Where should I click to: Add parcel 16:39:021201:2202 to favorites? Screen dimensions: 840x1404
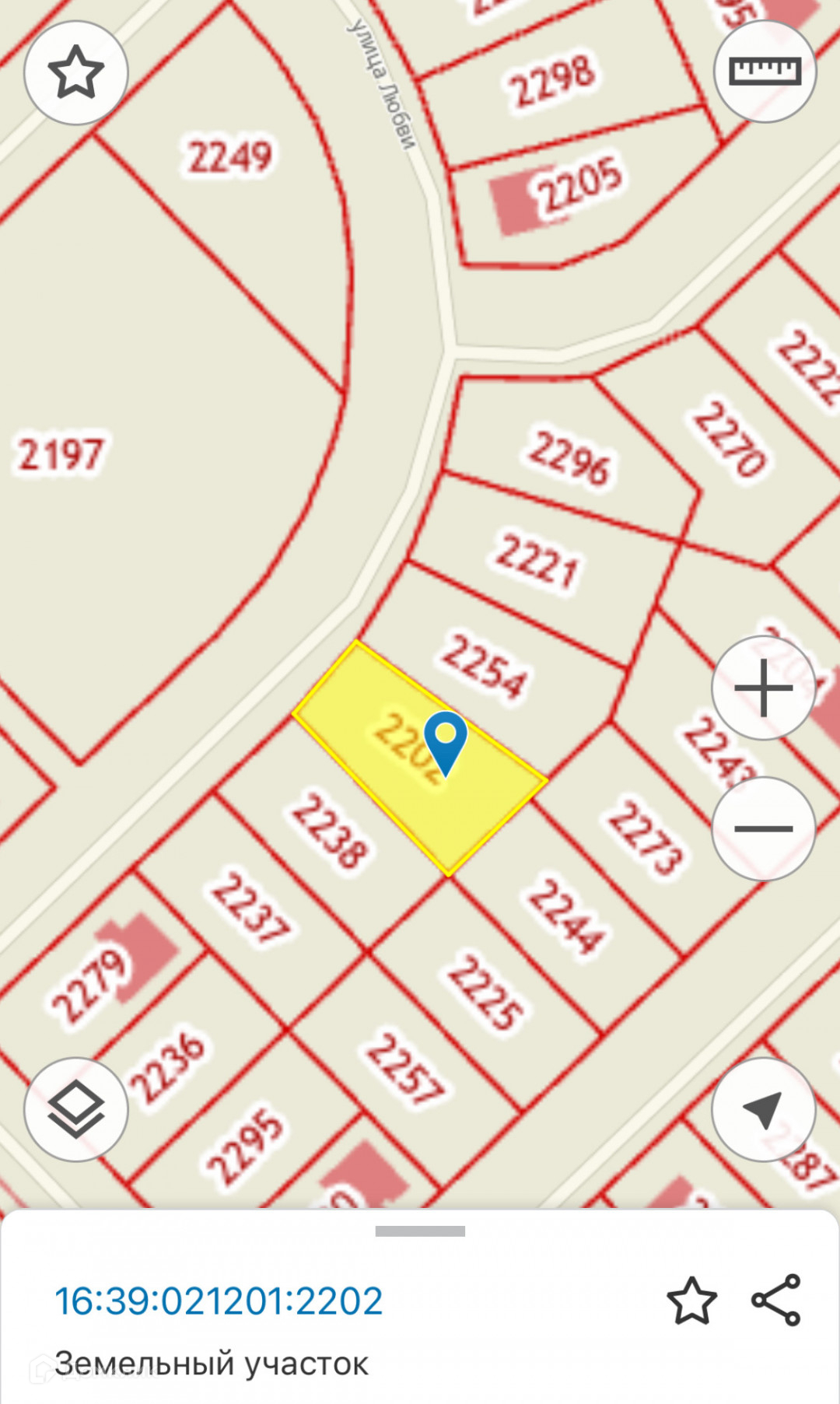[691, 1301]
